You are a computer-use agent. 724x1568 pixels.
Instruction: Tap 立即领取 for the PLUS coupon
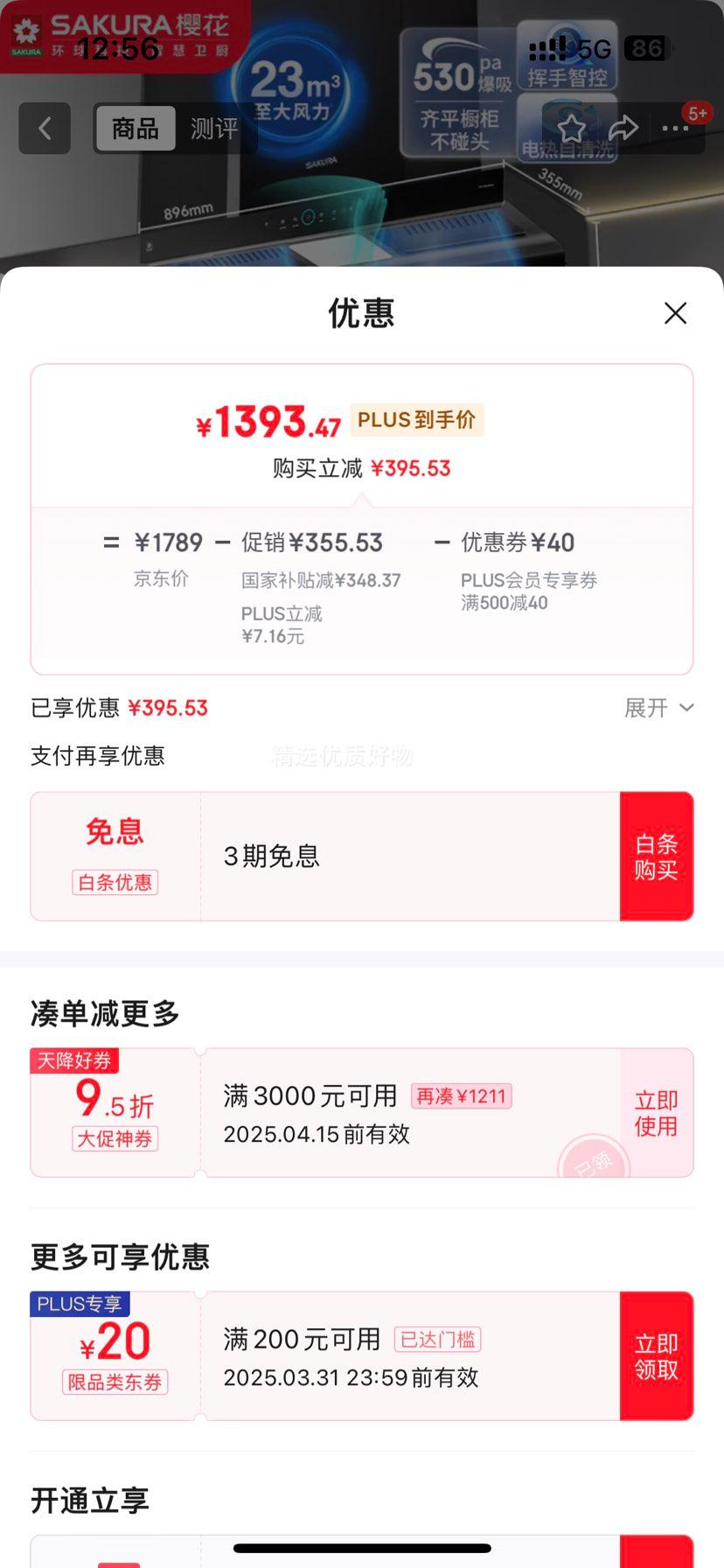657,1354
